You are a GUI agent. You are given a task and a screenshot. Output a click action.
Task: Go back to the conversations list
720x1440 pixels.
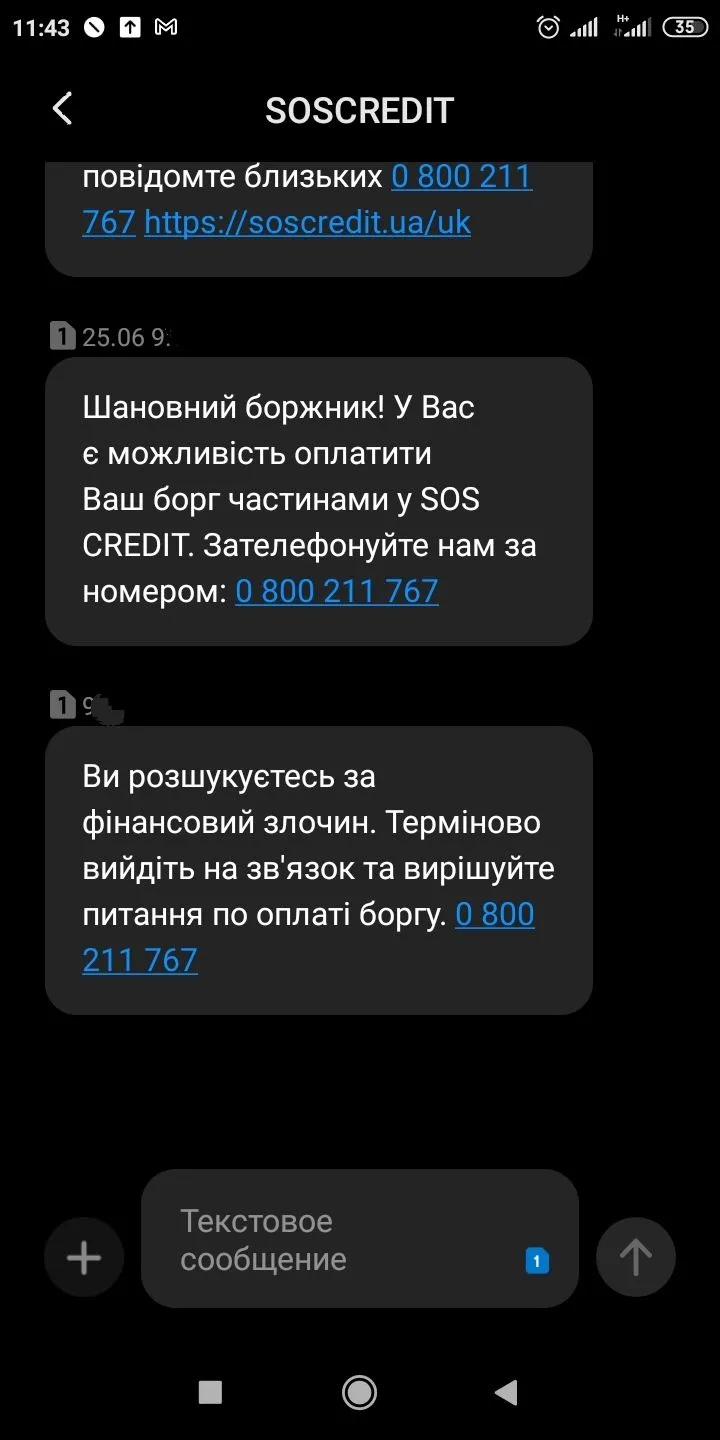63,109
